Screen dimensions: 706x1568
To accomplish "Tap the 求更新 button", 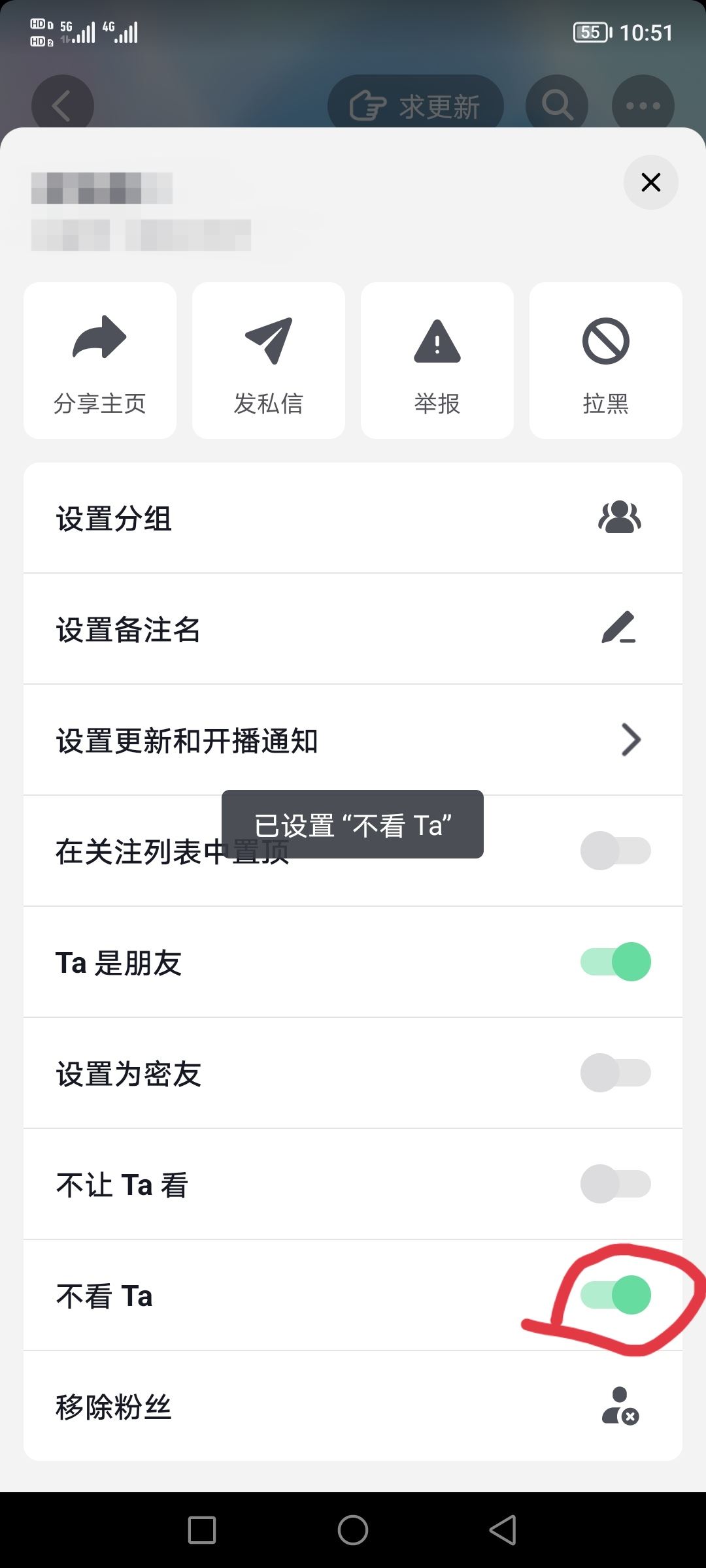I will 414,105.
